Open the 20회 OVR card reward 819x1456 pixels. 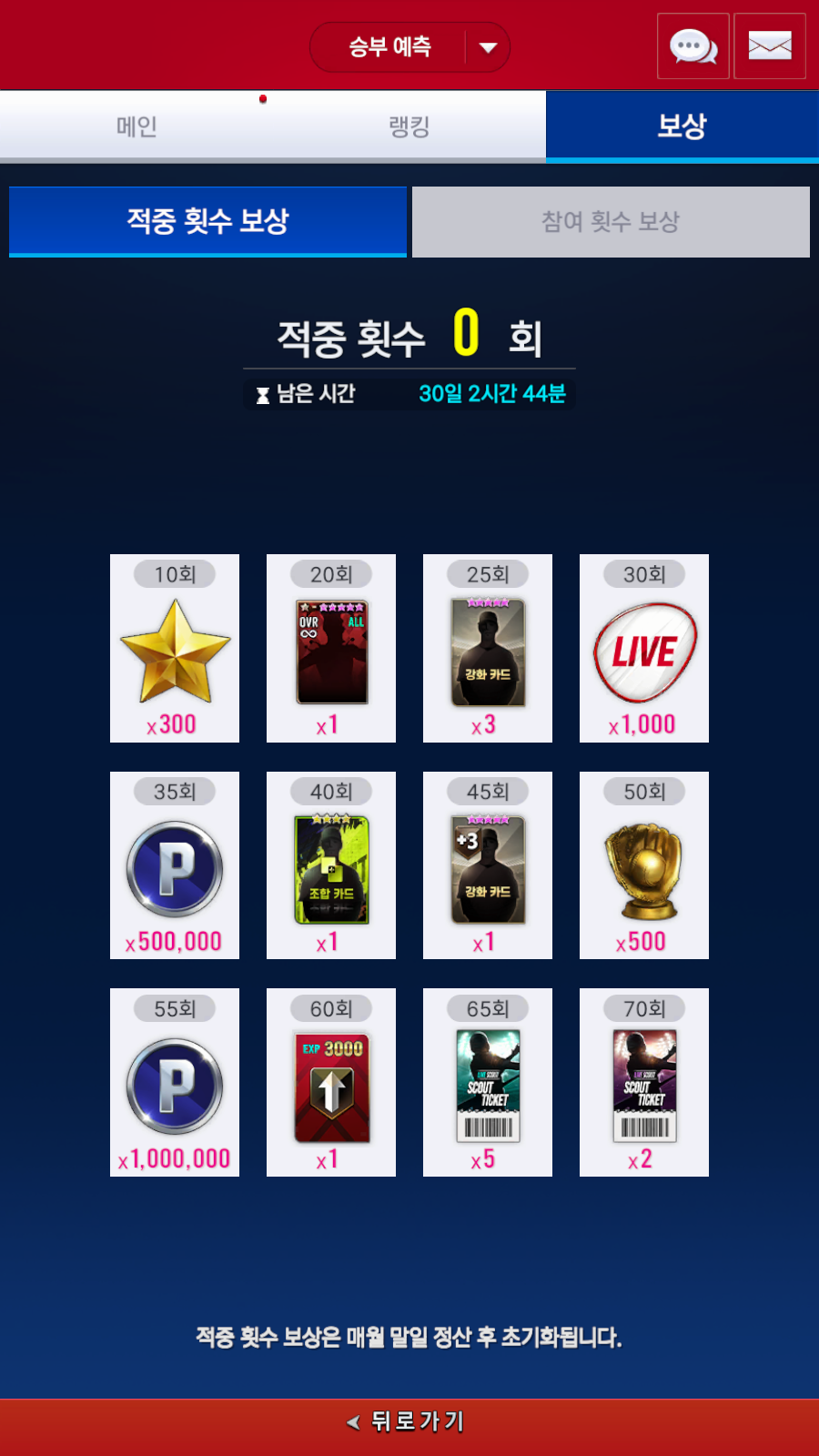point(331,649)
